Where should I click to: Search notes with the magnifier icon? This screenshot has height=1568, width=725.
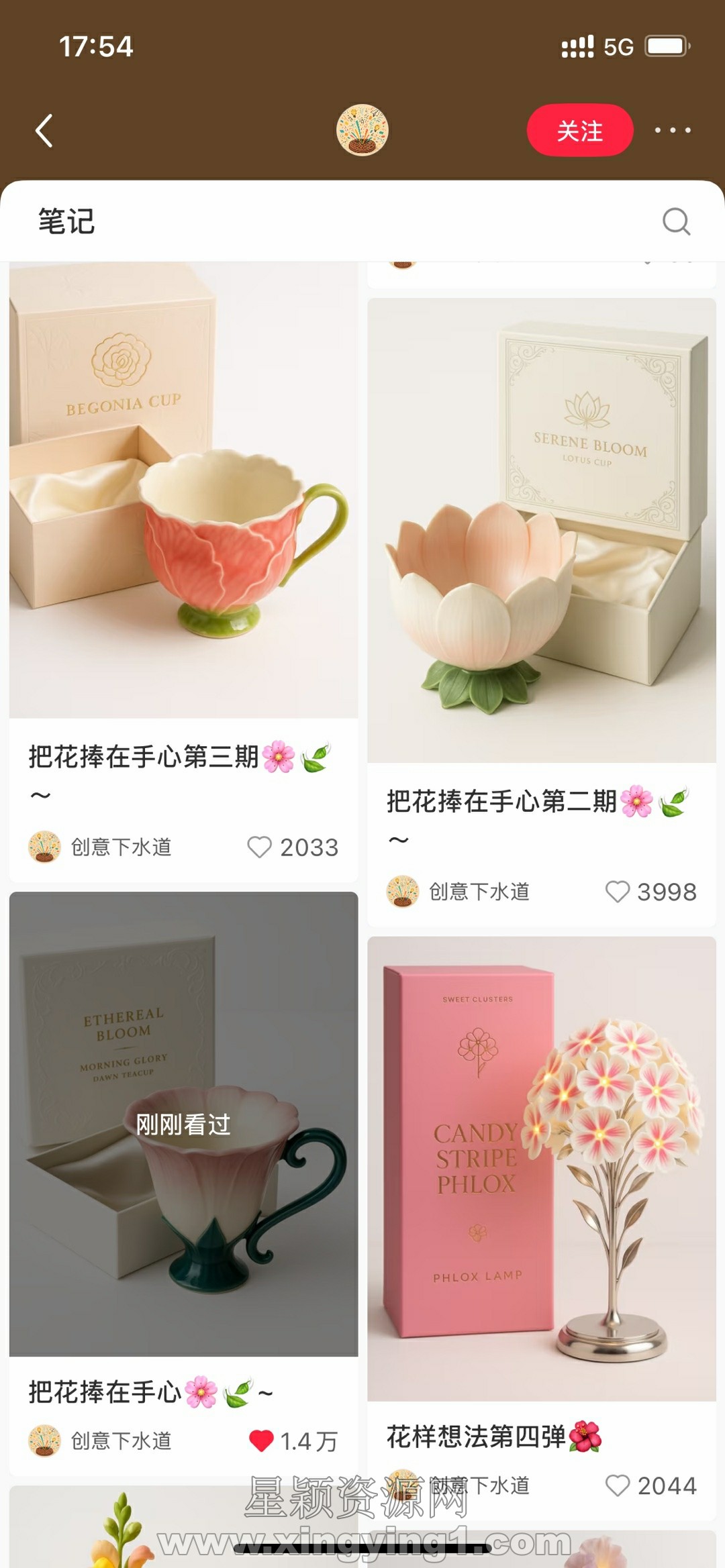click(676, 221)
